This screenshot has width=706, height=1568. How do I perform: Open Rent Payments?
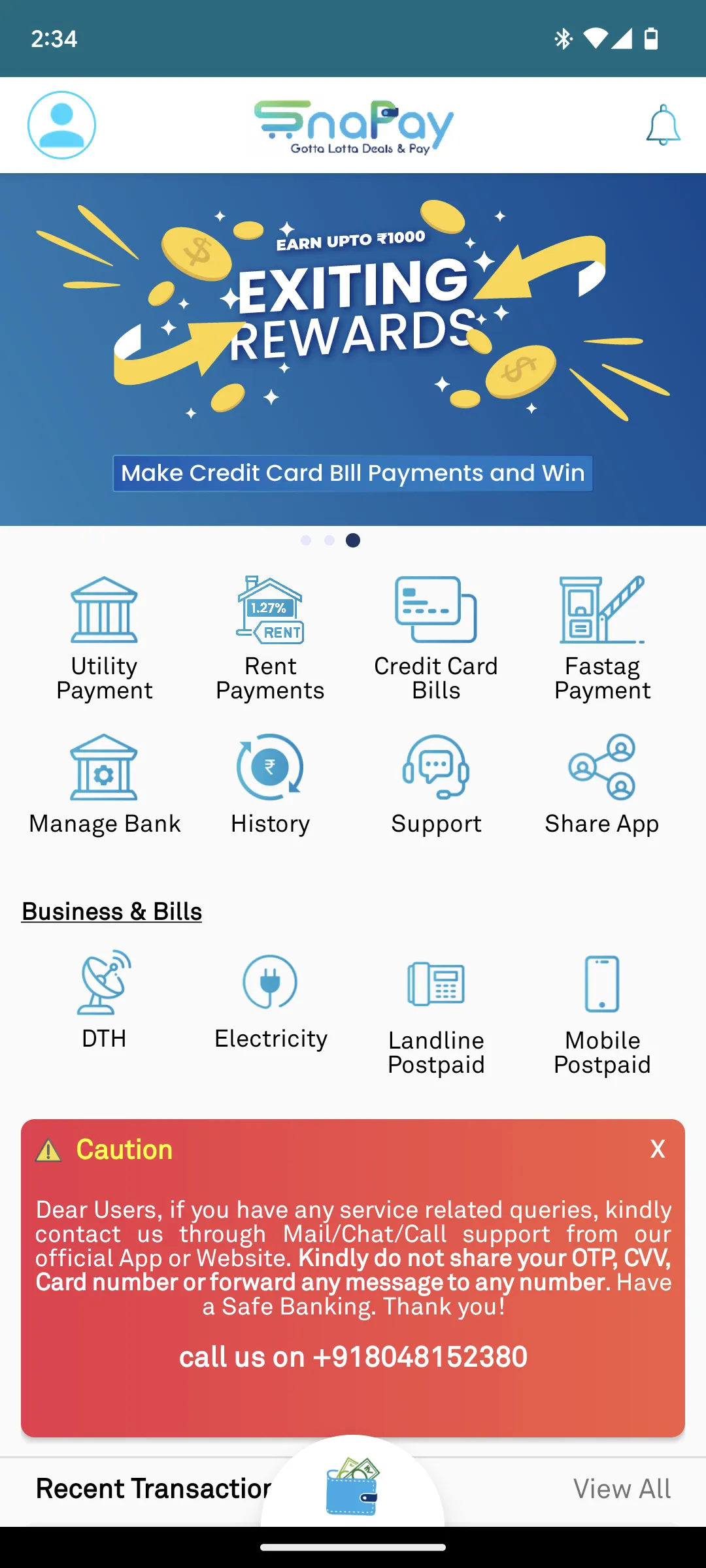270,638
